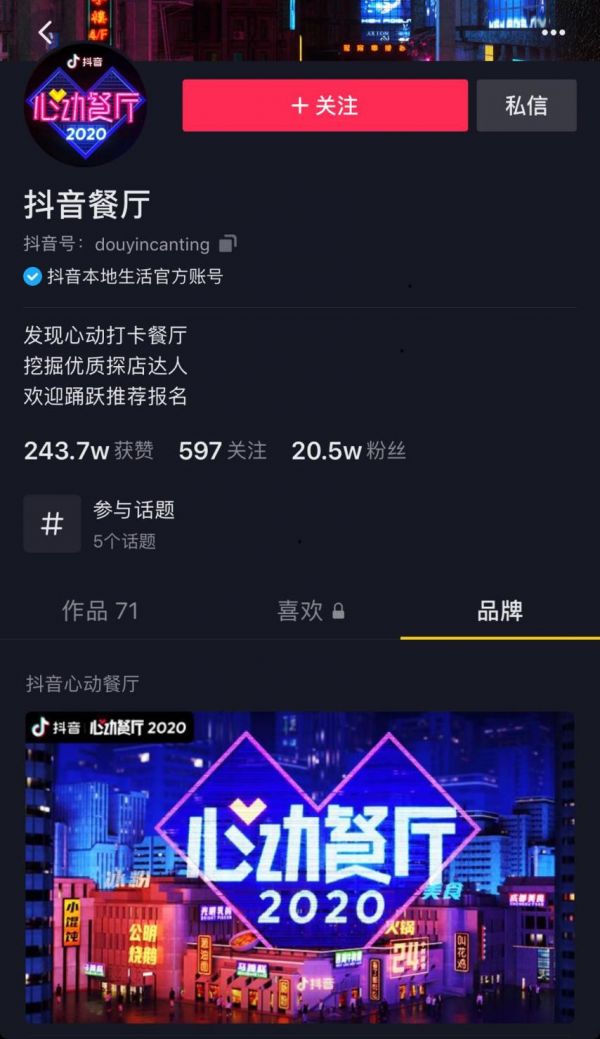View the 597 关注 following list
Image resolution: width=600 pixels, height=1039 pixels.
(x=222, y=451)
